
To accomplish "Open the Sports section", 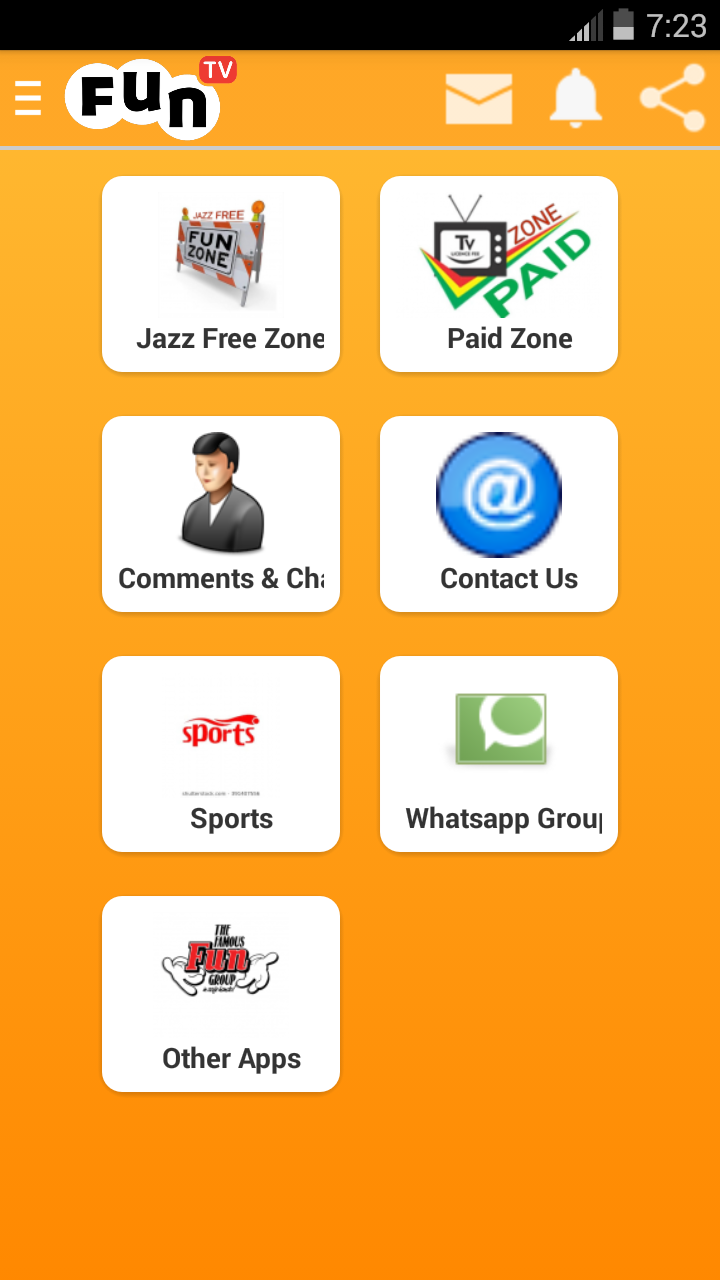I will [x=221, y=754].
